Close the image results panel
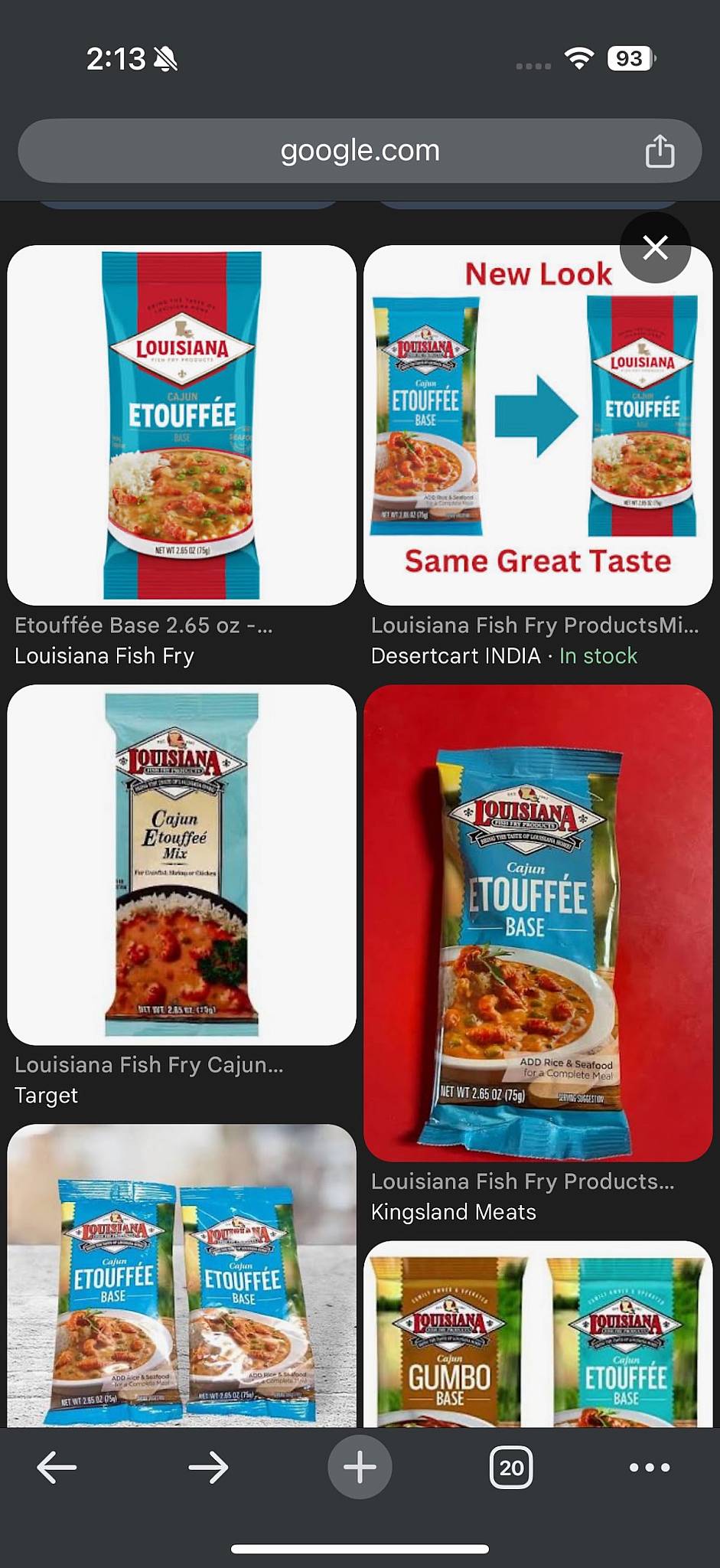 coord(656,247)
